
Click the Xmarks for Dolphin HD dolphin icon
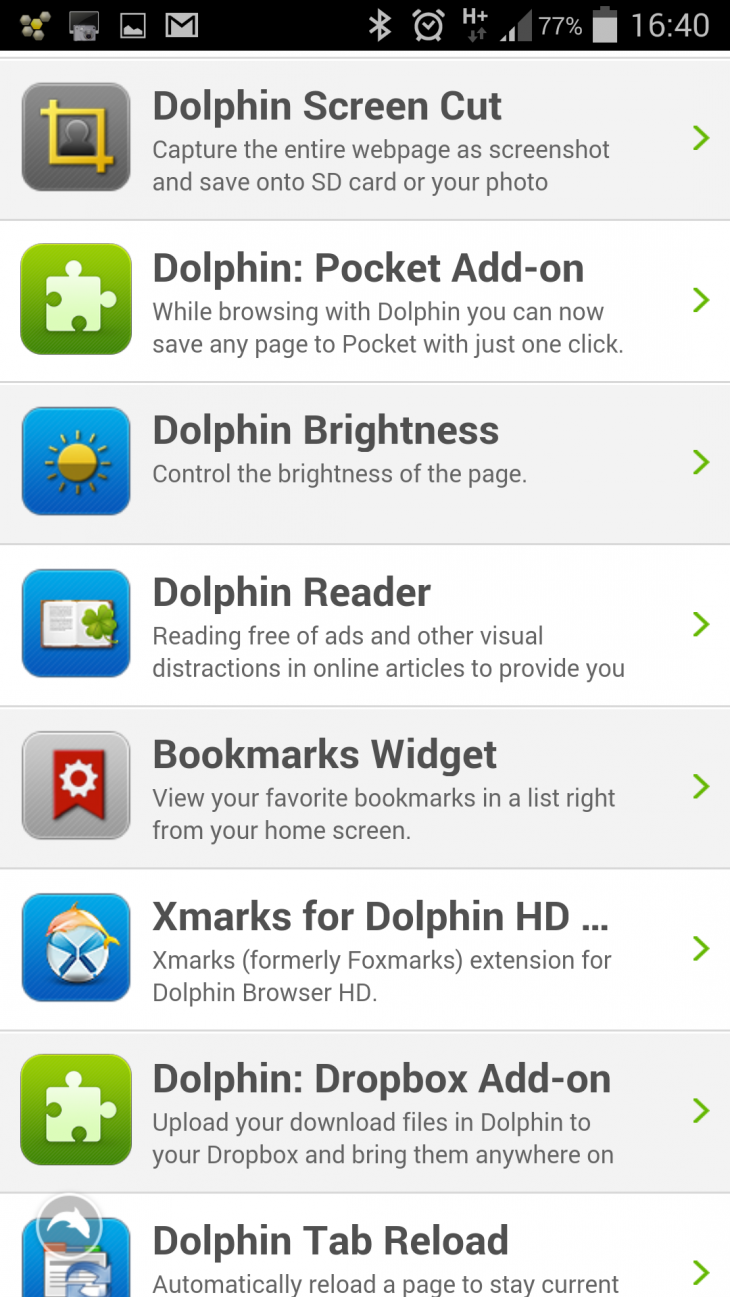coord(76,947)
